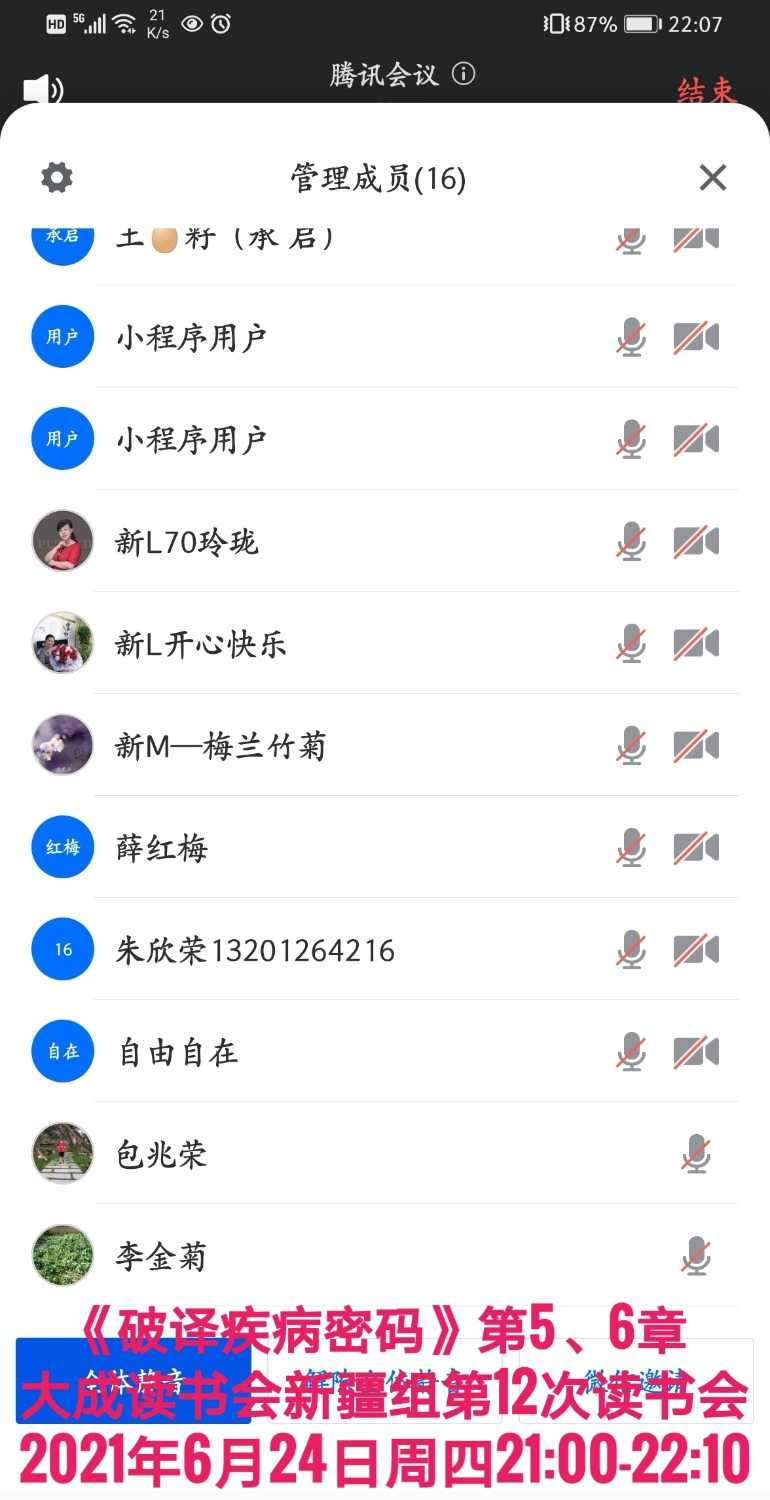Unmute 李金菊's microphone
The image size is (770, 1500).
click(697, 1256)
